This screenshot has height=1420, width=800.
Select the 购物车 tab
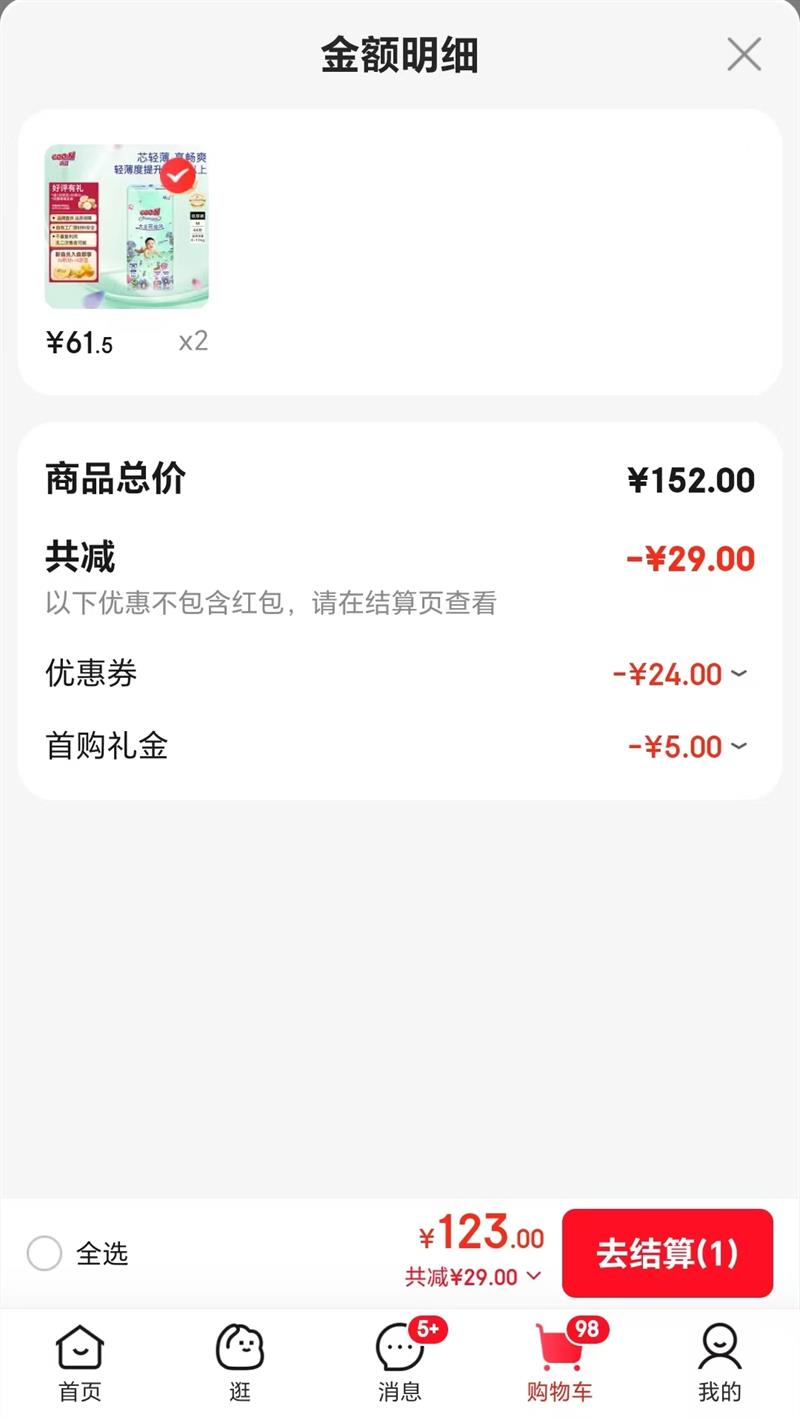tap(560, 1364)
